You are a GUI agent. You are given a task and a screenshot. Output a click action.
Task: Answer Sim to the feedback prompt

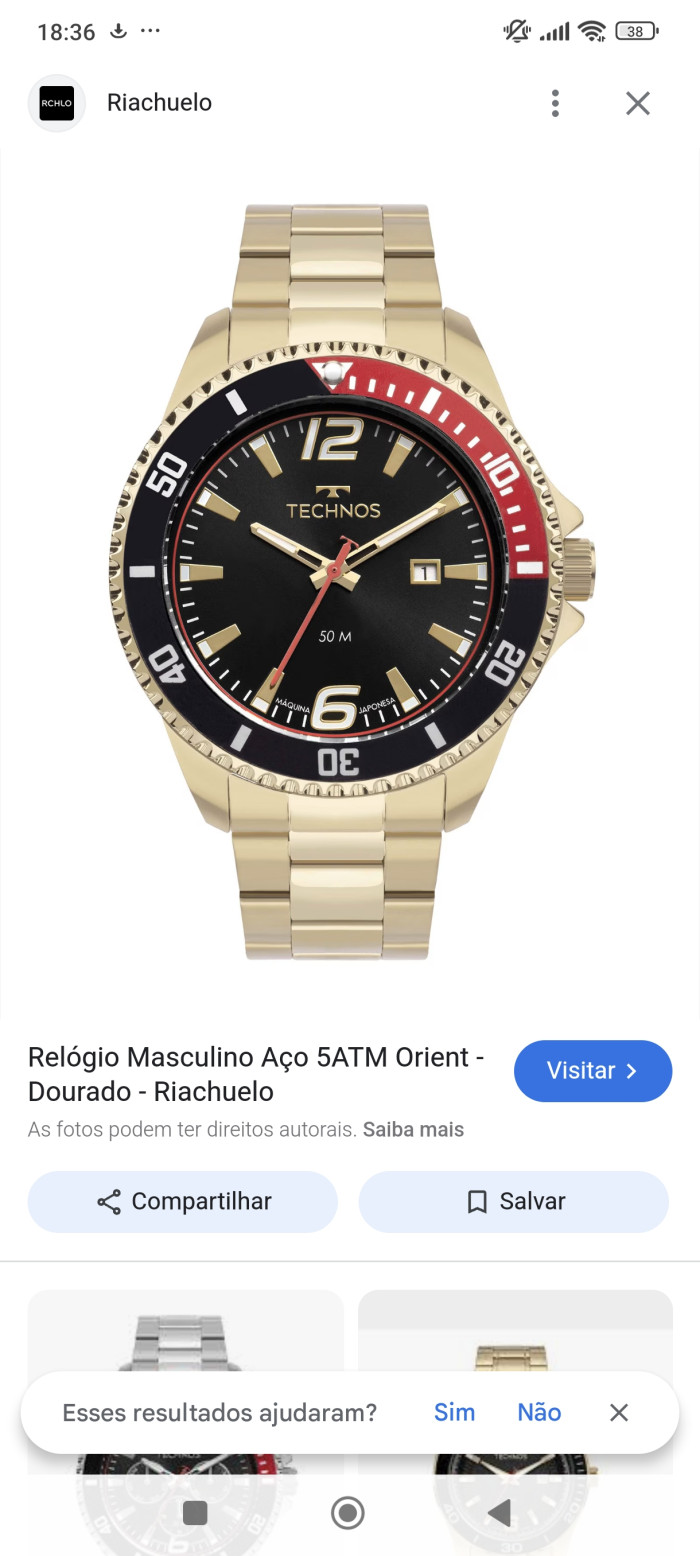[x=454, y=1412]
